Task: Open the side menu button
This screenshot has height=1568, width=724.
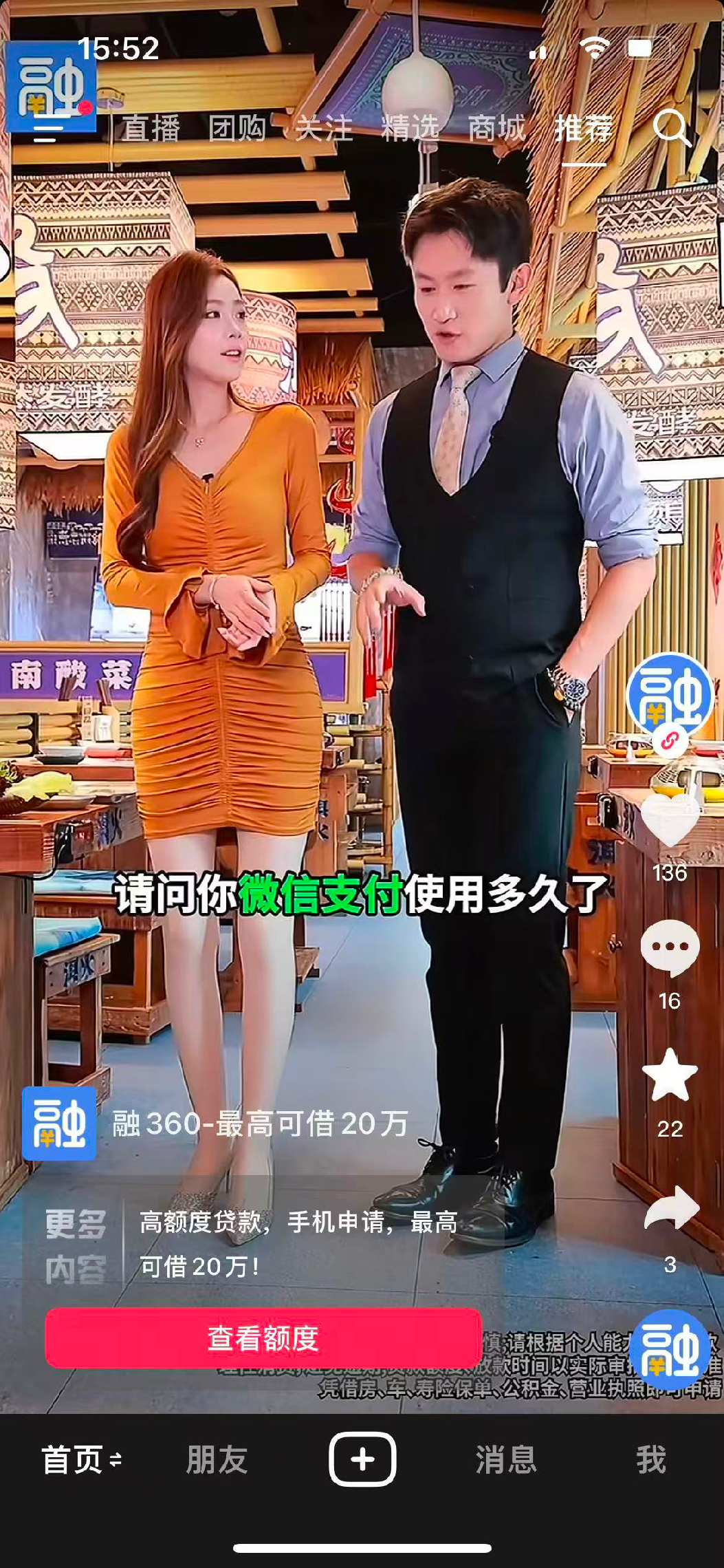Action: coord(45,129)
